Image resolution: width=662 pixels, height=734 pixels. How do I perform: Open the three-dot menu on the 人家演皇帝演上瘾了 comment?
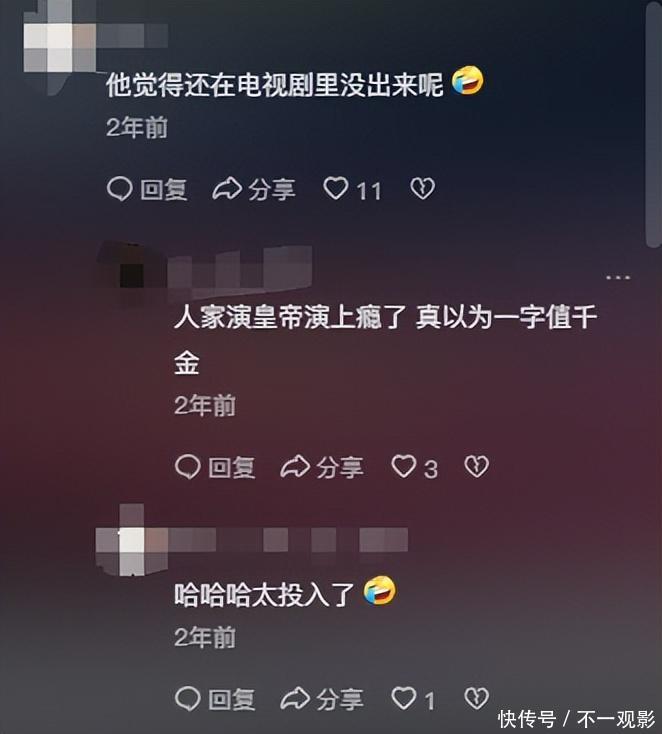click(618, 276)
